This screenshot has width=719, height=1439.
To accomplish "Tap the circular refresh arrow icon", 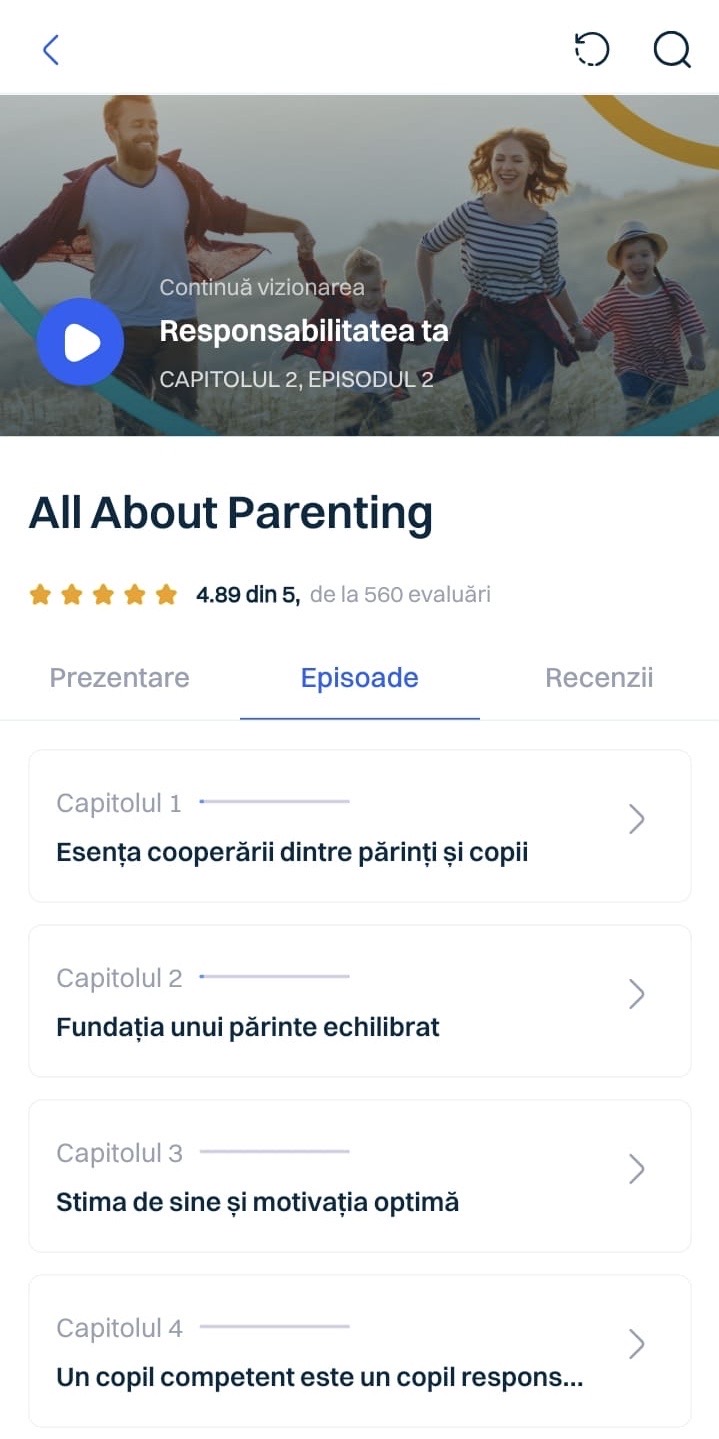I will tap(591, 49).
